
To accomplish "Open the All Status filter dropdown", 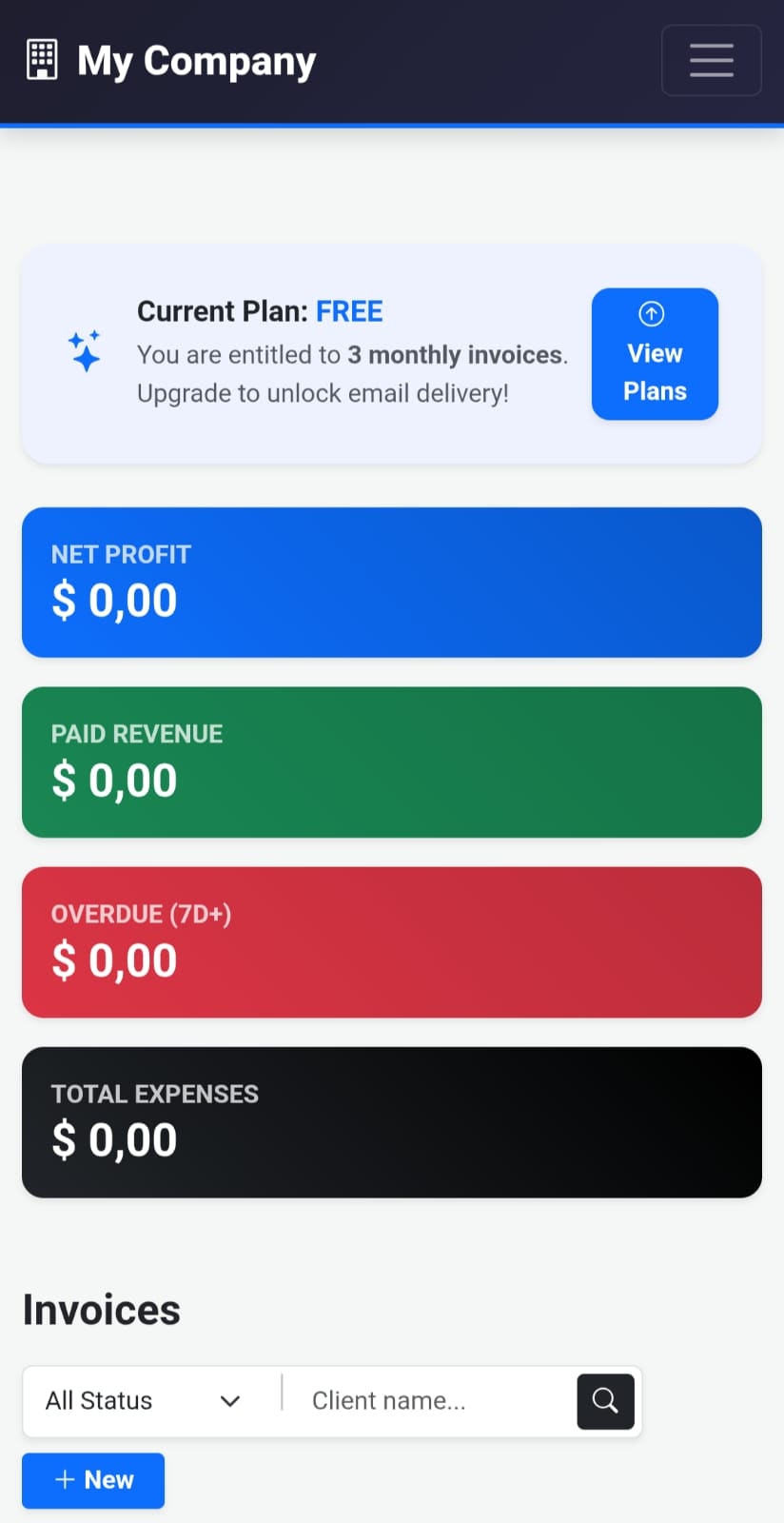I will [x=143, y=1400].
